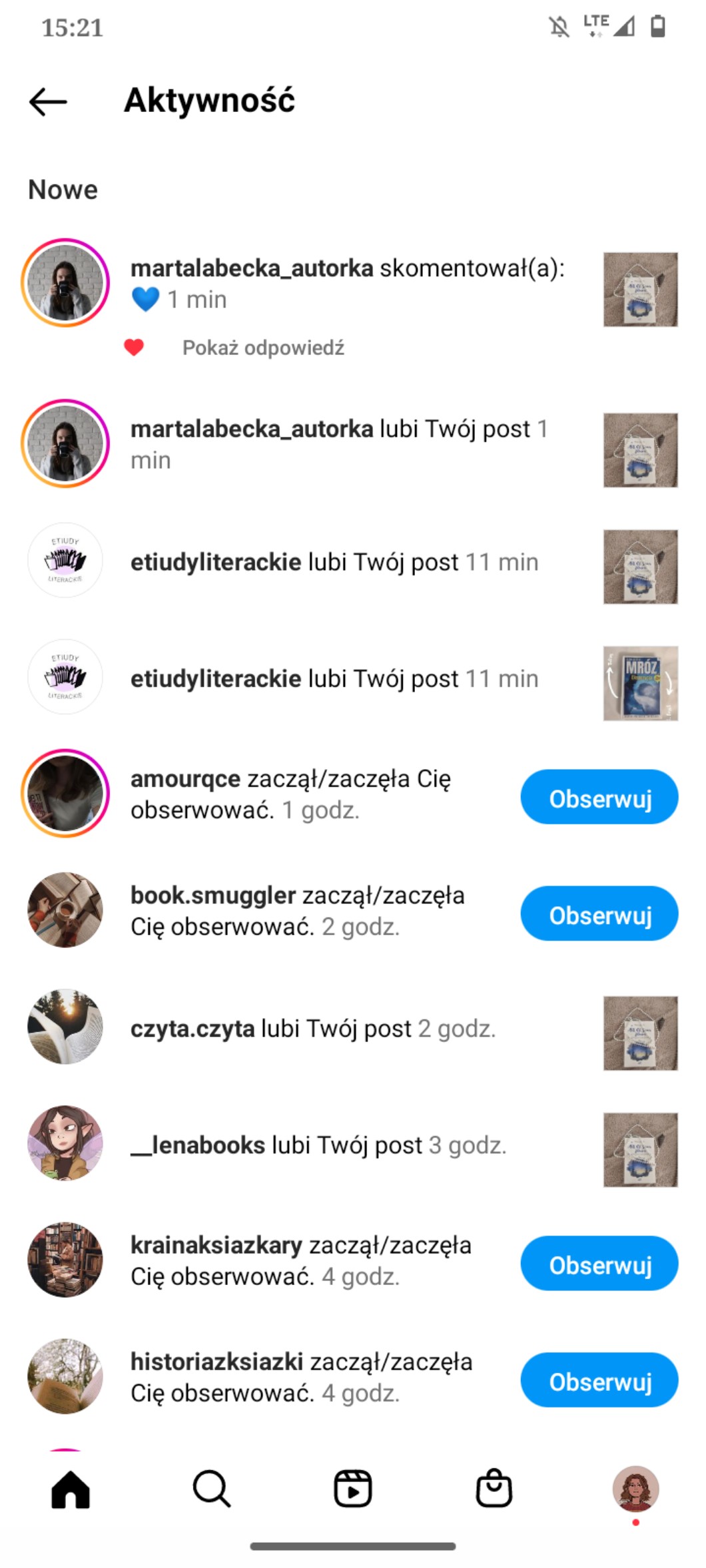Follow book.smuggler with the Obserwuj button

pyautogui.click(x=599, y=914)
